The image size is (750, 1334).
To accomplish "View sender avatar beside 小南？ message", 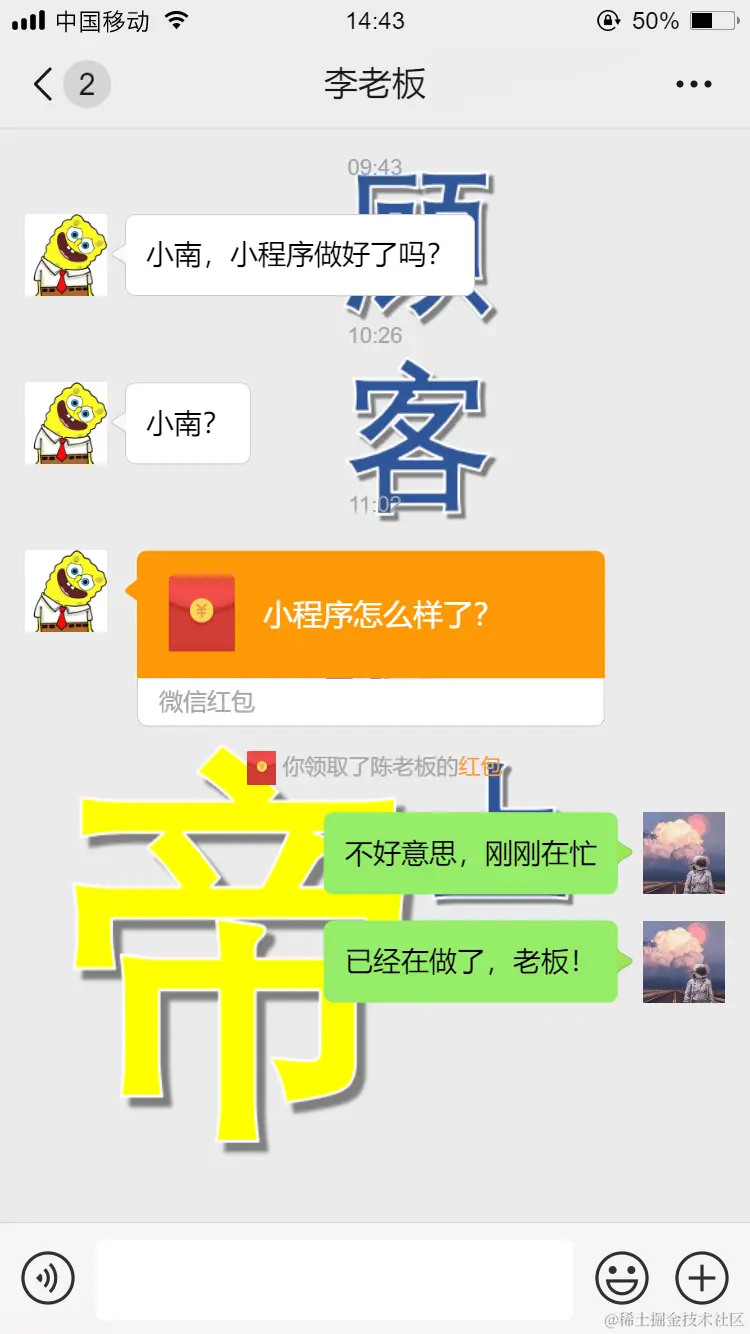I will point(66,423).
